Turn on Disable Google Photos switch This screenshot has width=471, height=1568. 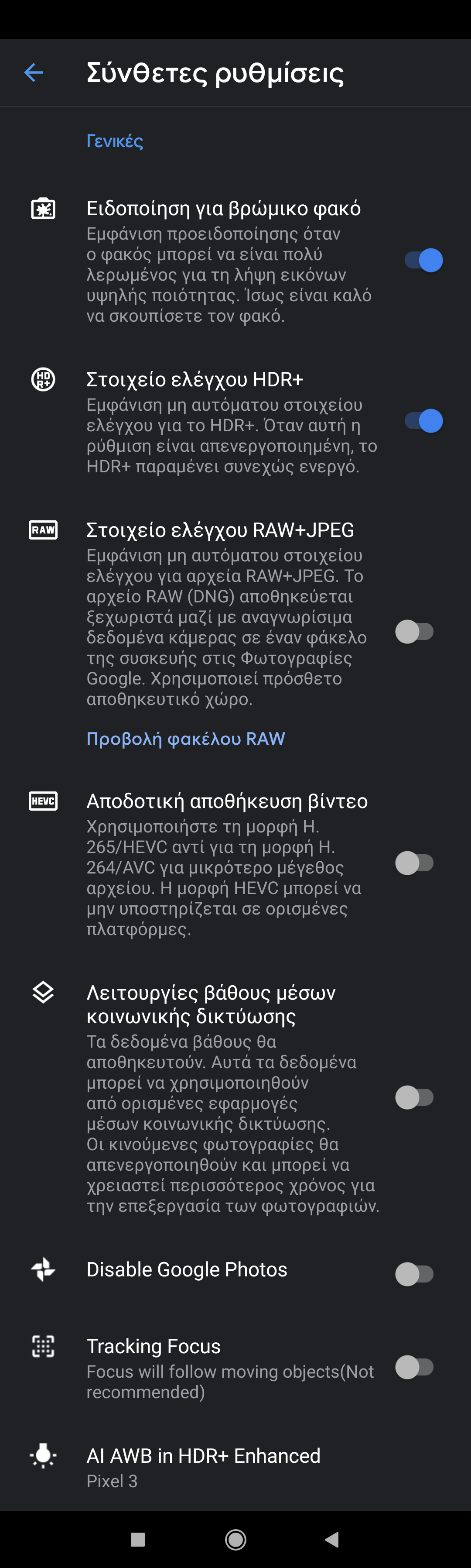[x=414, y=1274]
